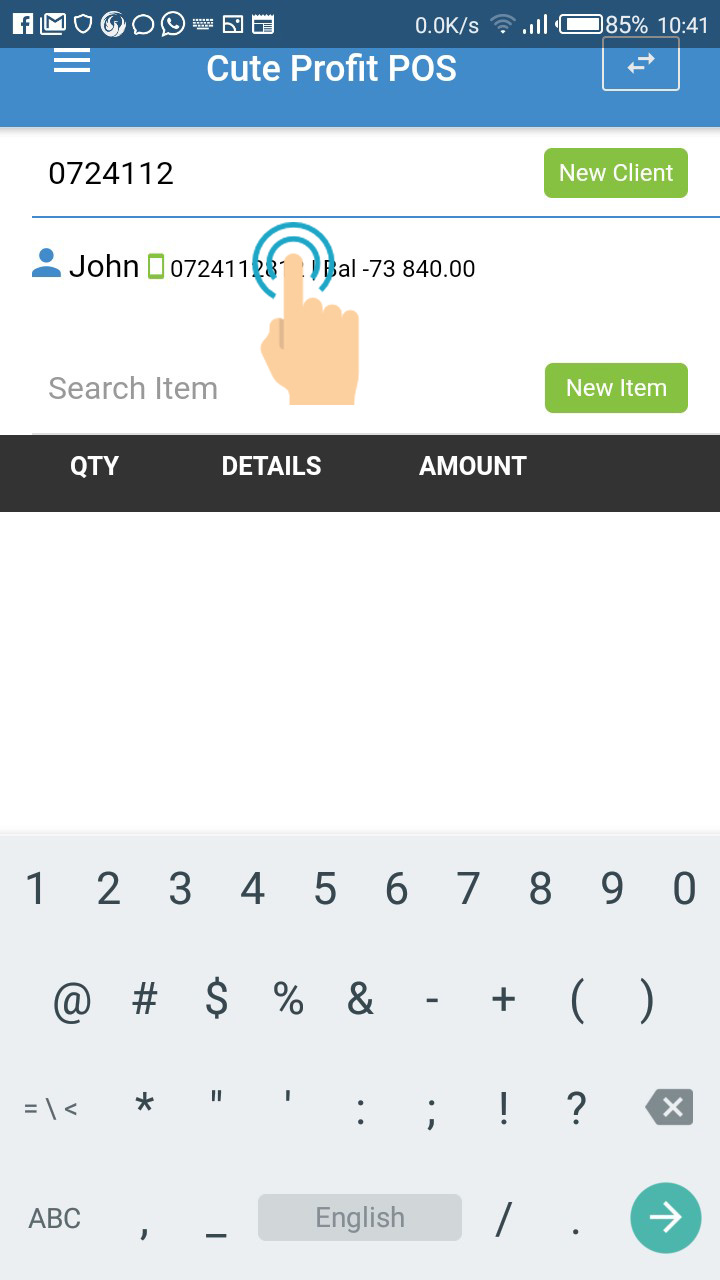
Task: Open the hamburger drawer menu
Action: (72, 62)
